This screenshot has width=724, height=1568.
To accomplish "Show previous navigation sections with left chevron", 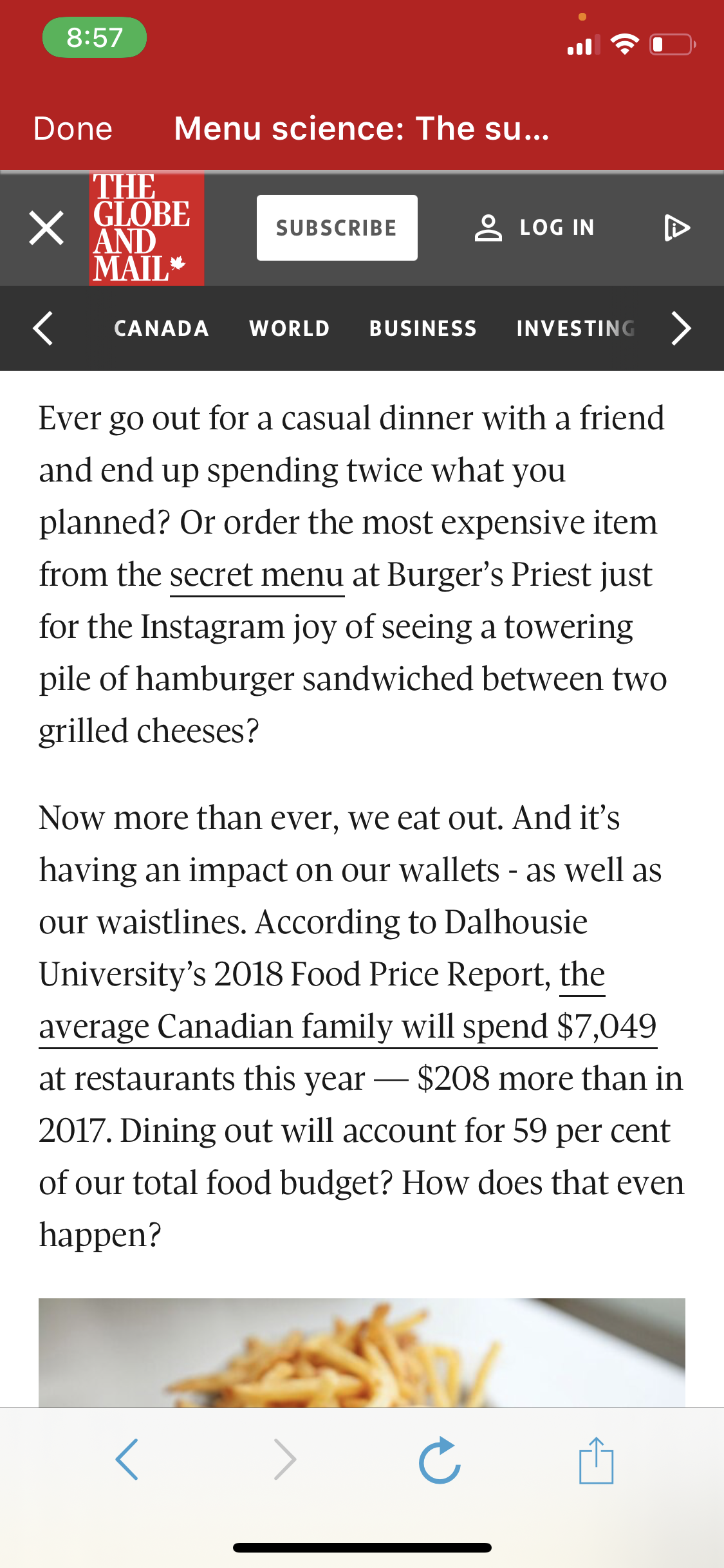I will [x=43, y=328].
